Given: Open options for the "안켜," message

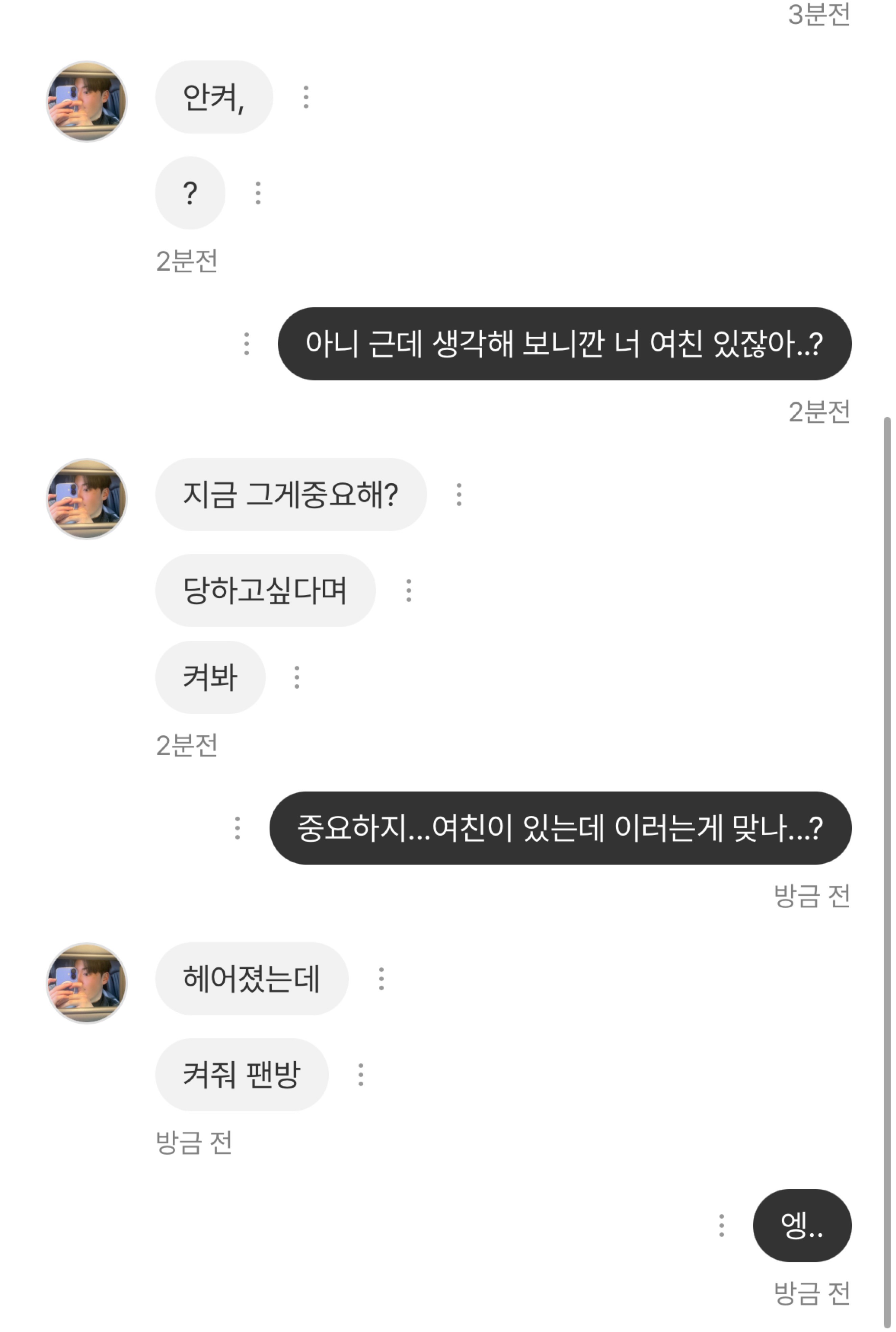Looking at the screenshot, I should 306,97.
